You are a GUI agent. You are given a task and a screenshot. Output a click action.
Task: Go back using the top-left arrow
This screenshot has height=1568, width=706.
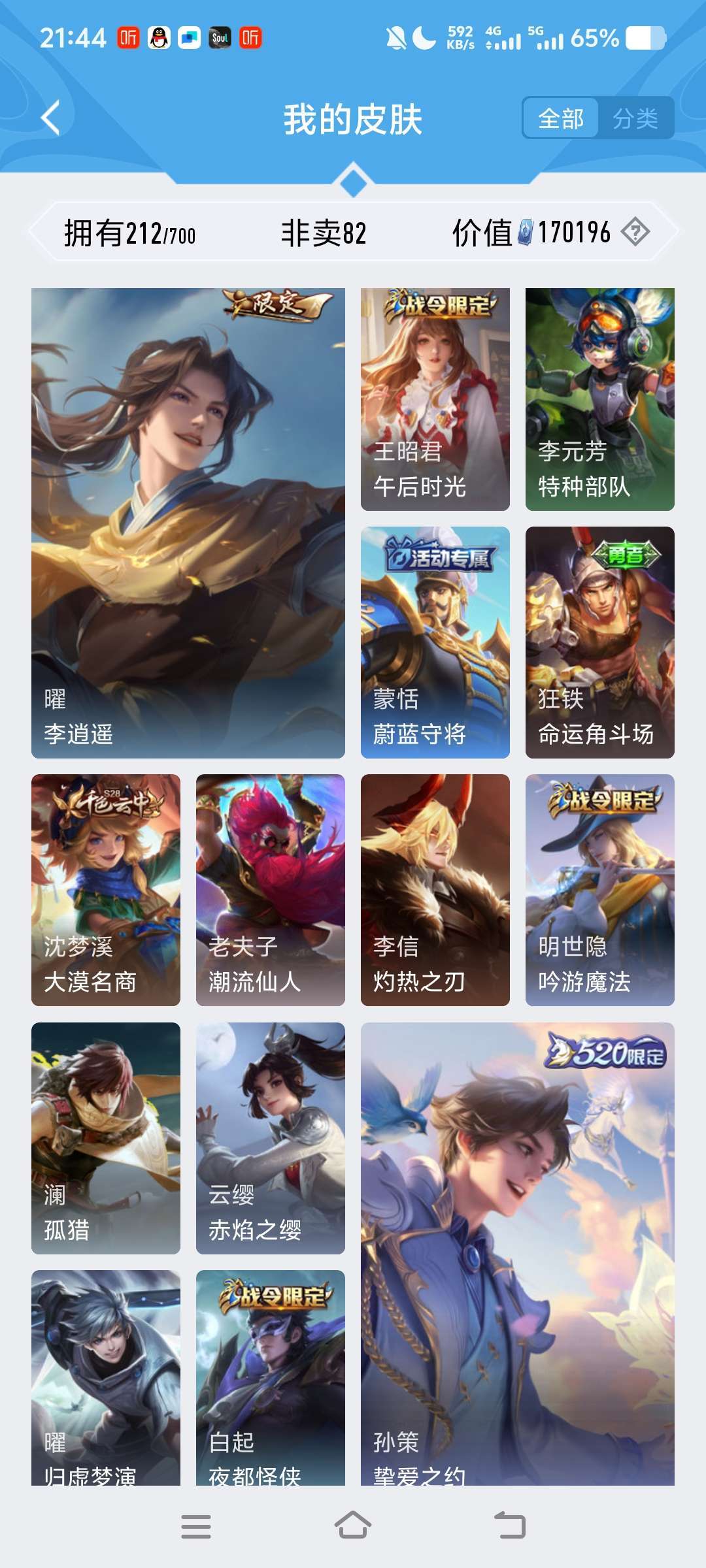click(50, 118)
